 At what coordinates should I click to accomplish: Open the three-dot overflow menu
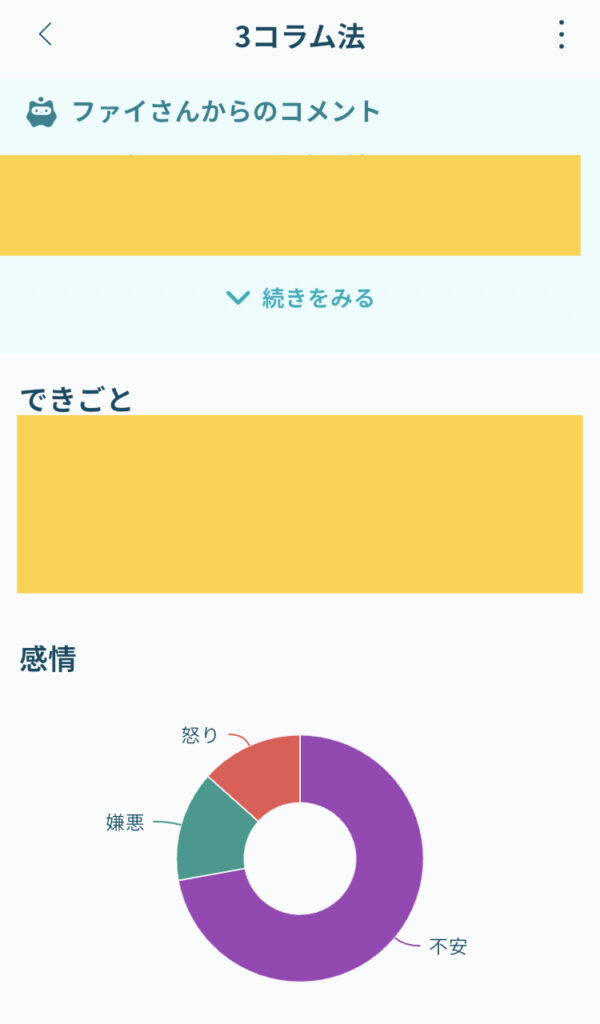click(561, 35)
